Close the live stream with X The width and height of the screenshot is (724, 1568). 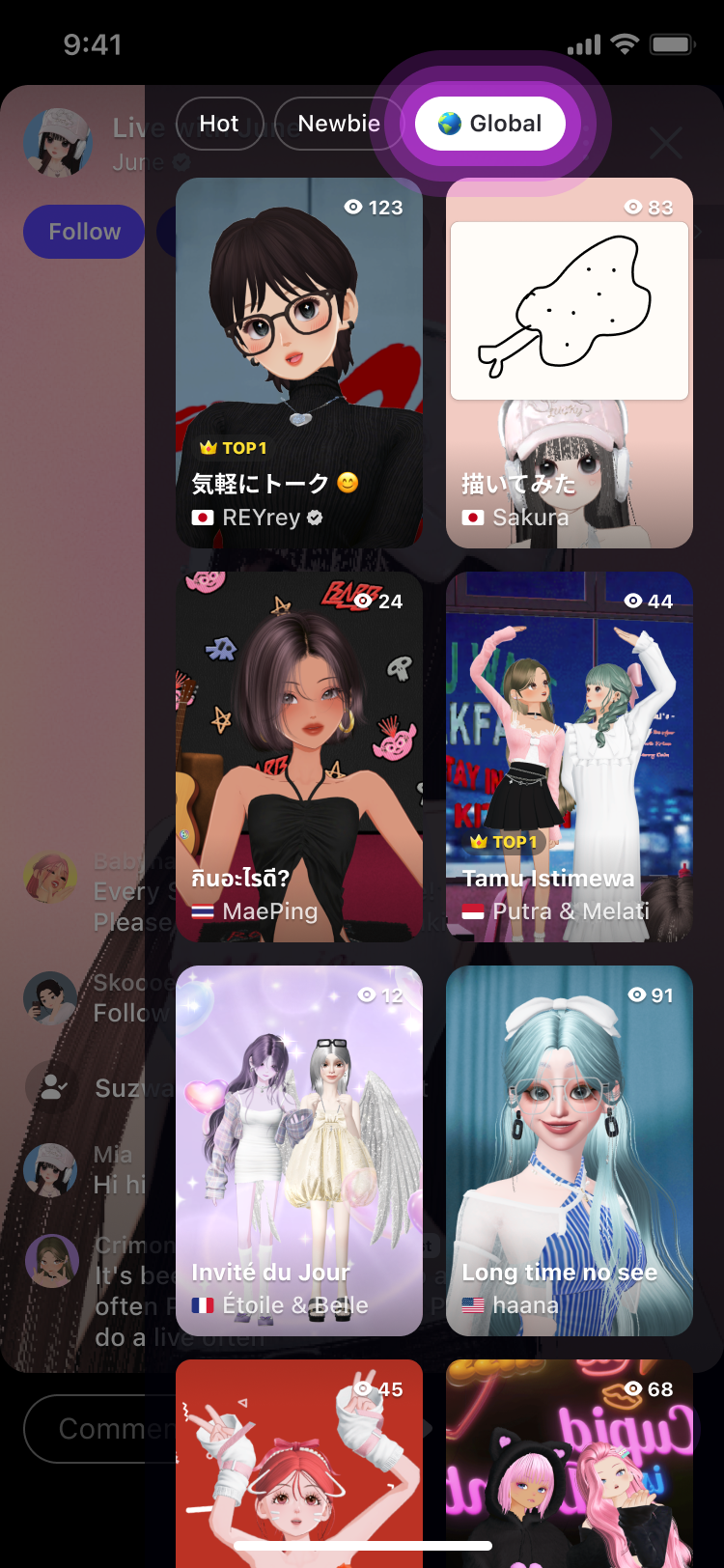pyautogui.click(x=666, y=144)
